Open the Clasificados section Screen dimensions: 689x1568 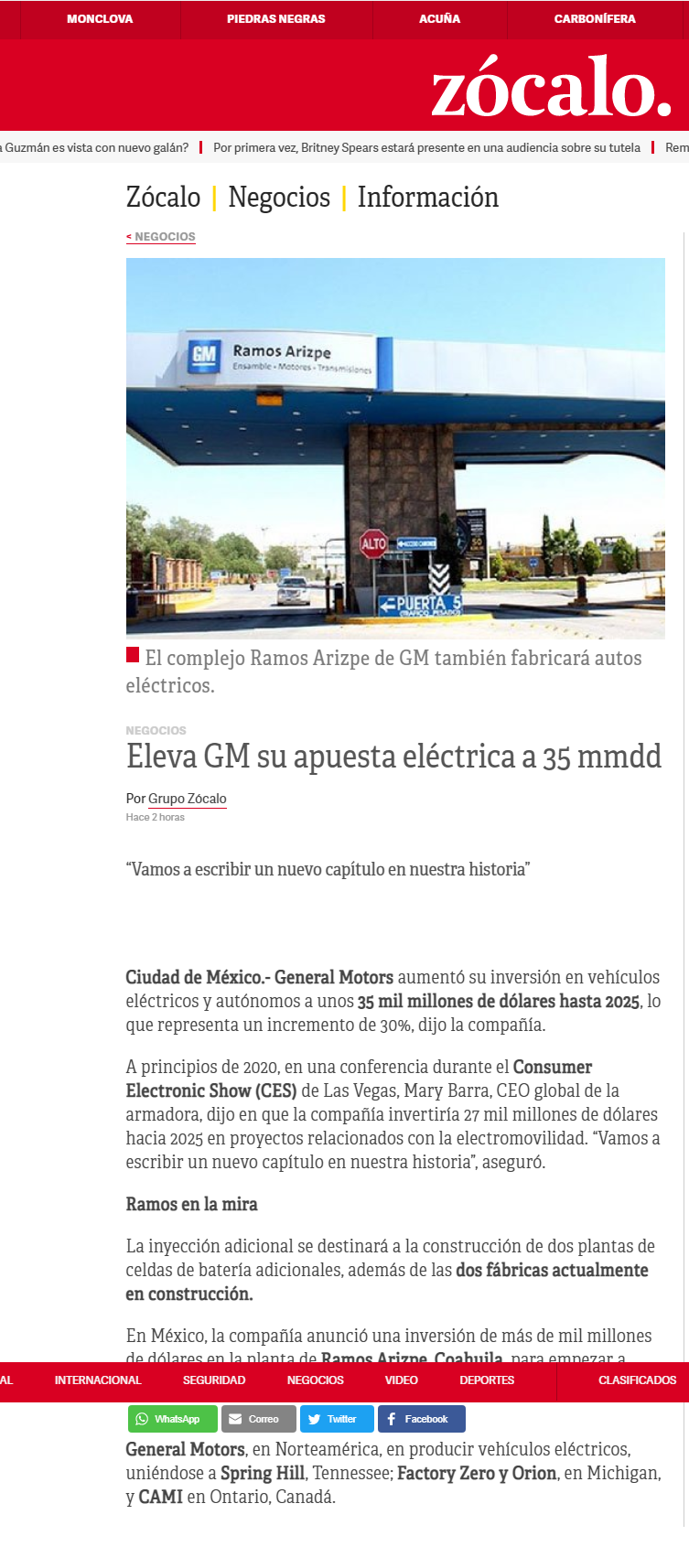point(638,1380)
